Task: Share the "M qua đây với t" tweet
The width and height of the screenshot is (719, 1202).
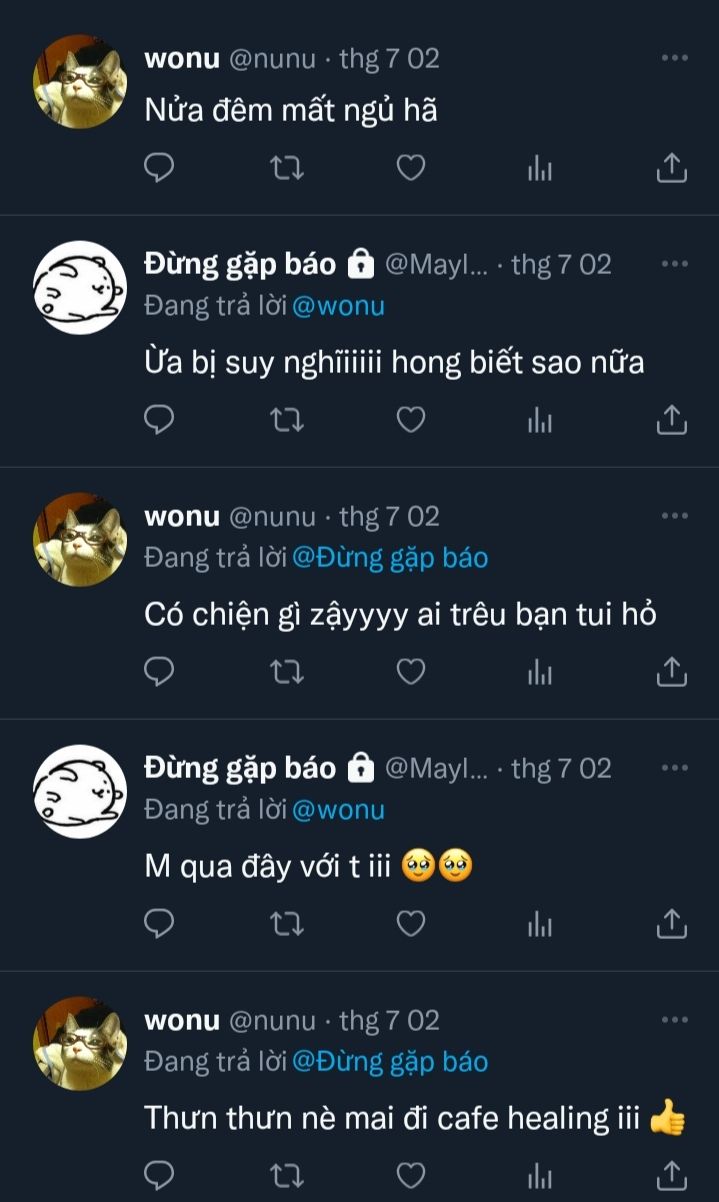Action: pos(672,923)
